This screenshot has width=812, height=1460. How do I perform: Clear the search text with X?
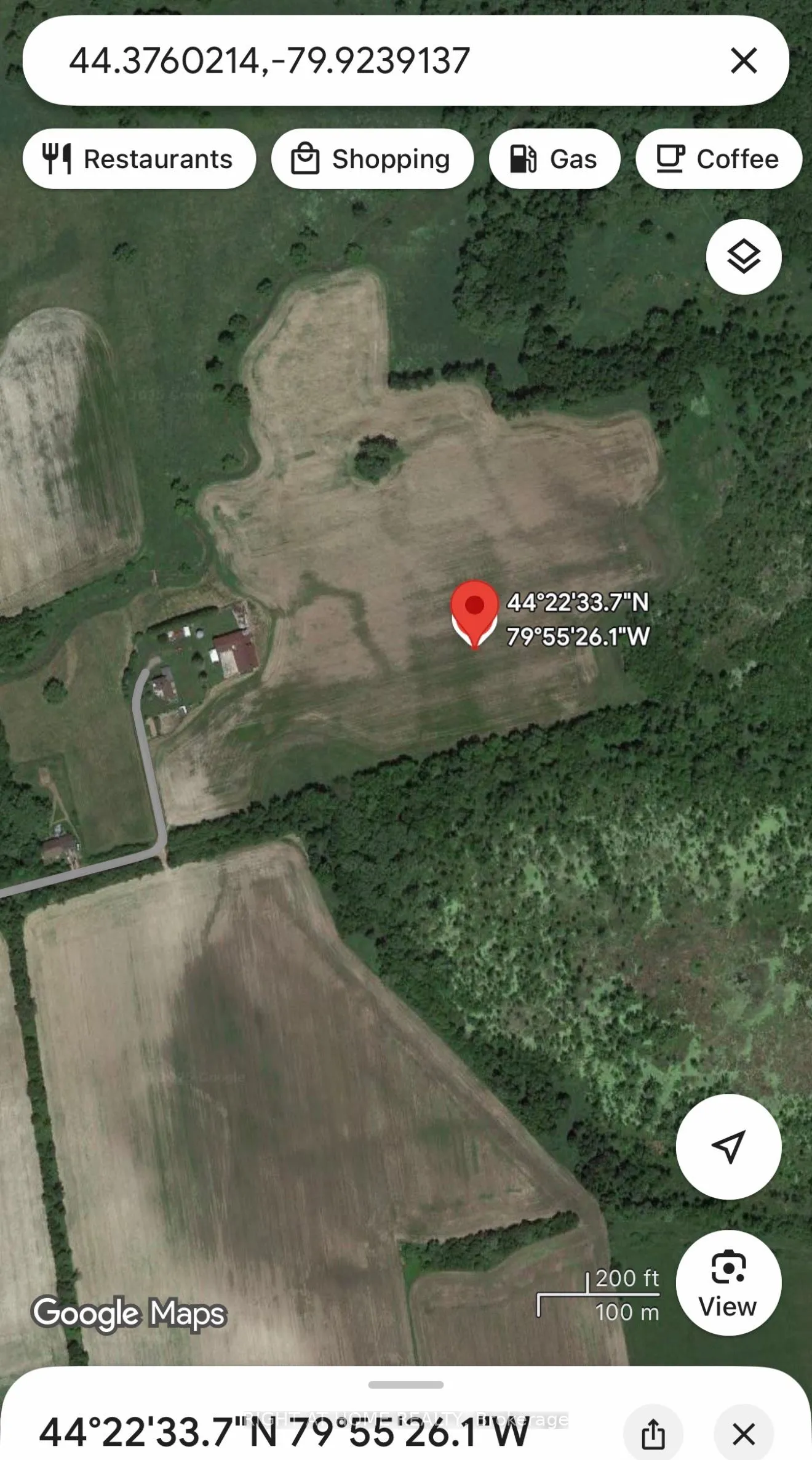[744, 60]
